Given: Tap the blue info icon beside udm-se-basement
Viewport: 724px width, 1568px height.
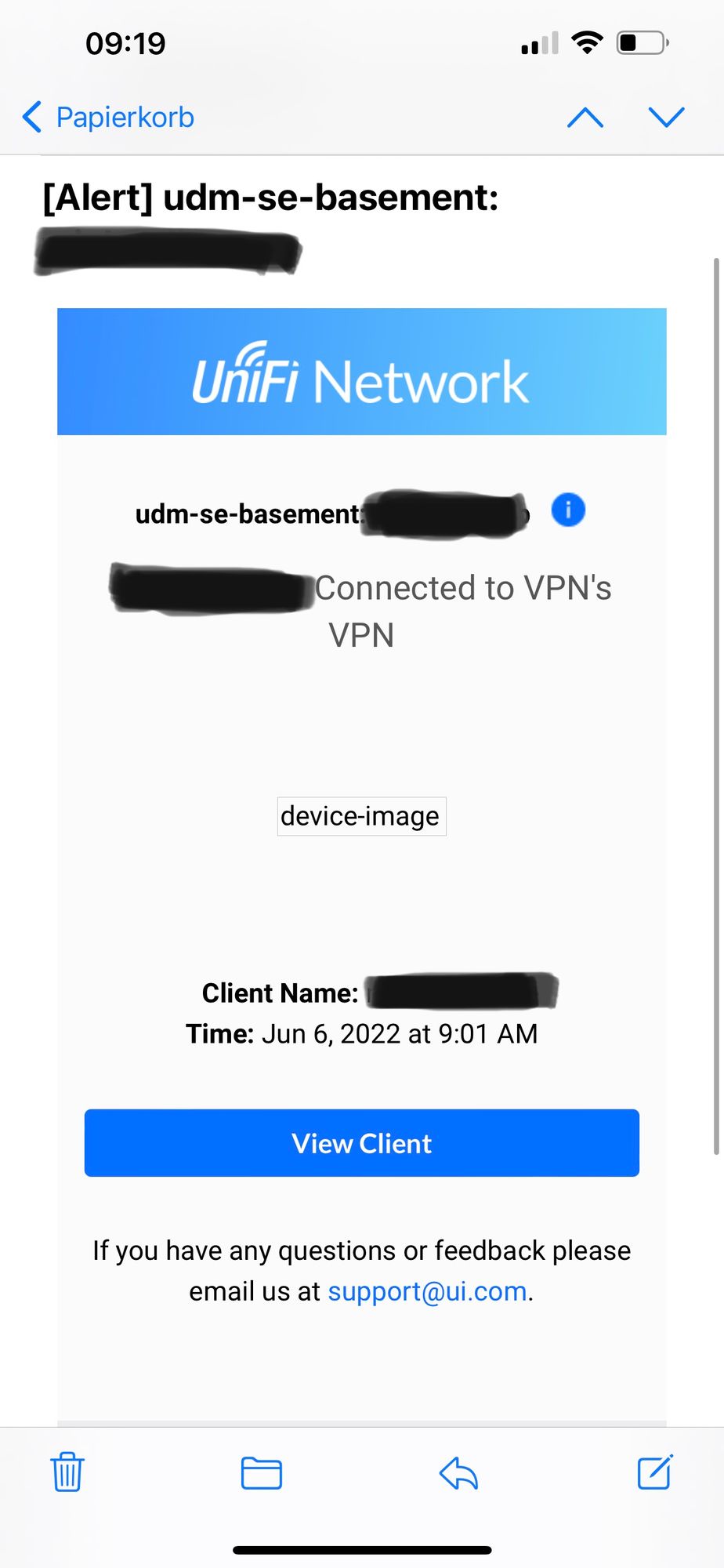Looking at the screenshot, I should click(568, 510).
